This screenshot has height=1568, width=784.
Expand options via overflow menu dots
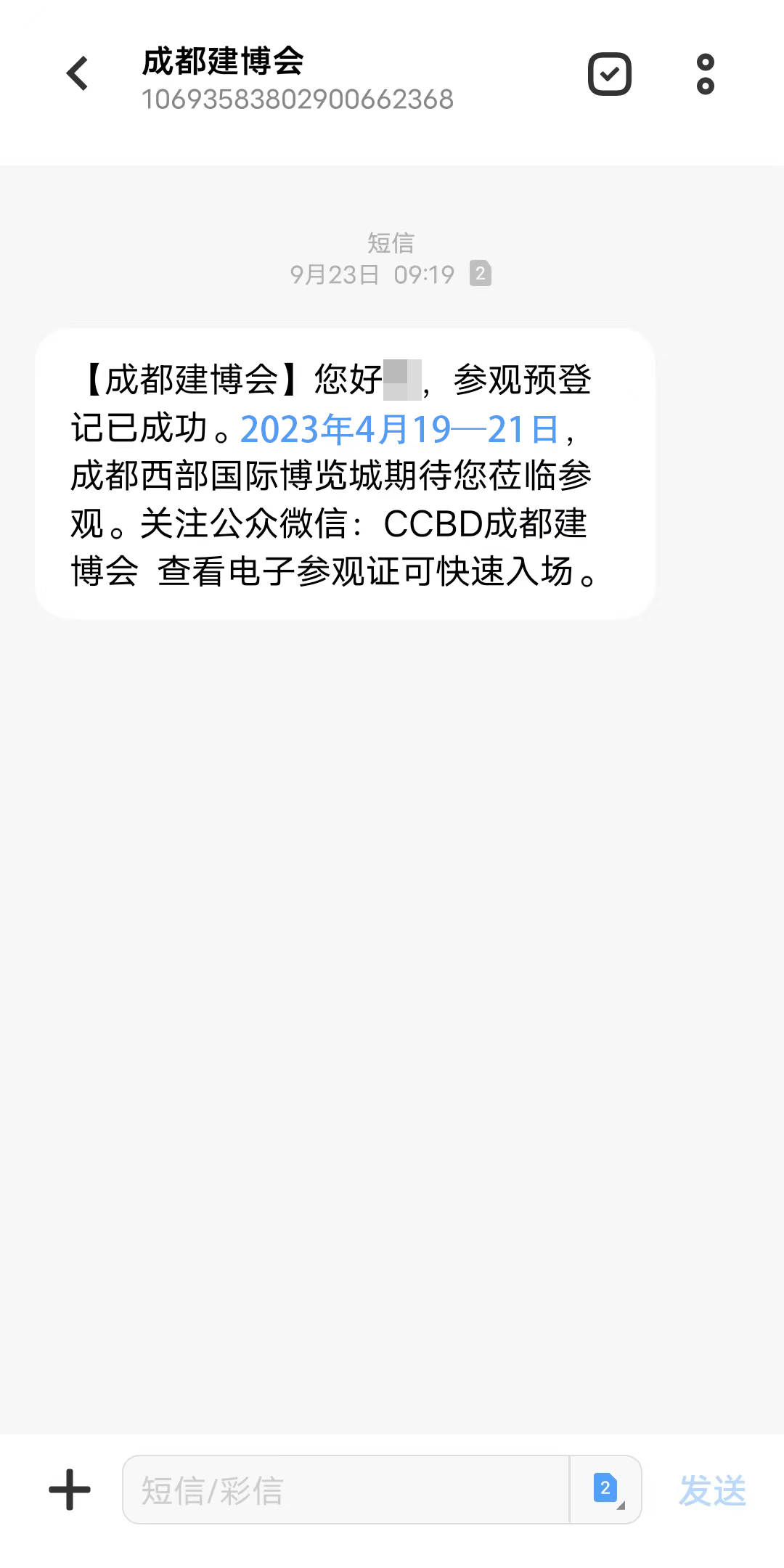point(706,73)
